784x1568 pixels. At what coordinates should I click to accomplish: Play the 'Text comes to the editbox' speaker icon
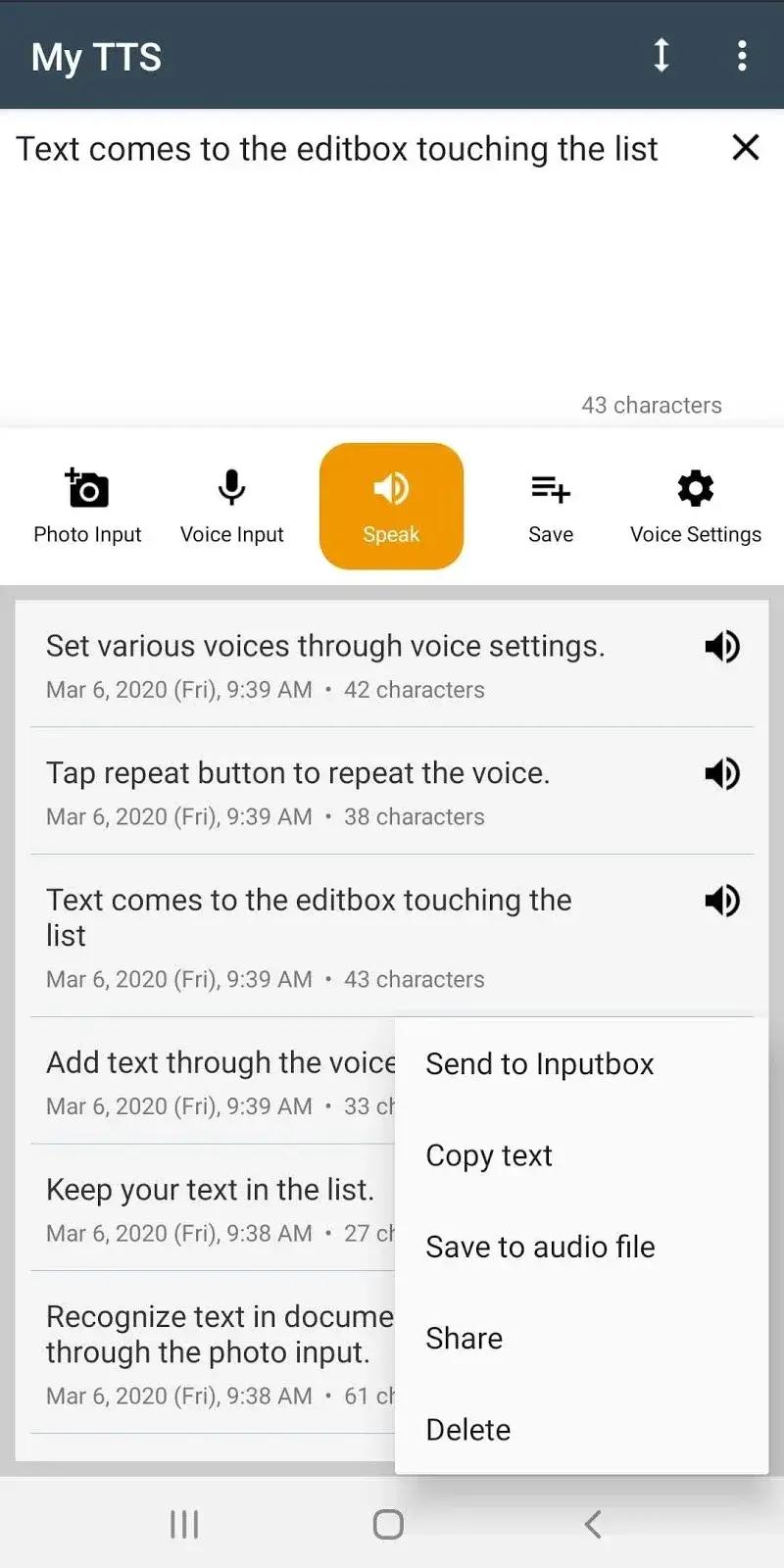click(722, 901)
